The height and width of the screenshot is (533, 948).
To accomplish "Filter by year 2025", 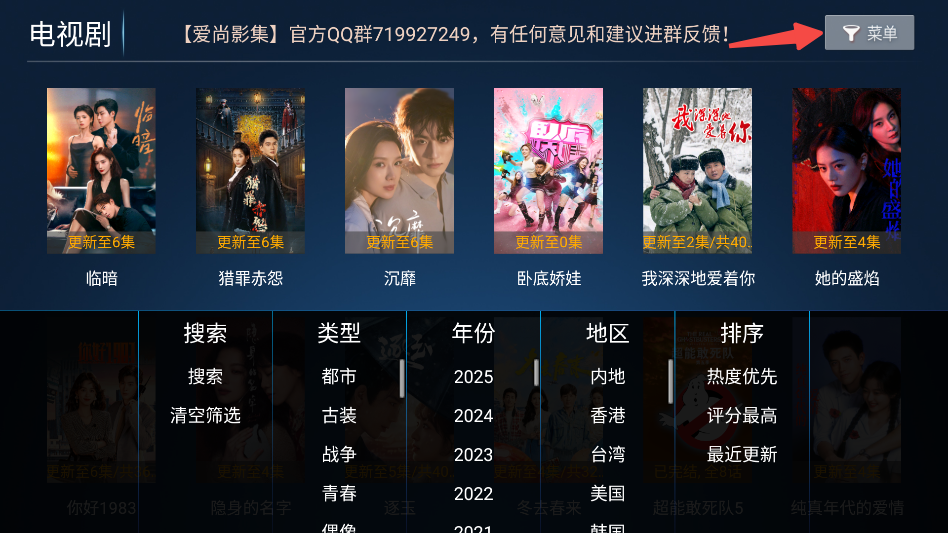I will click(473, 377).
